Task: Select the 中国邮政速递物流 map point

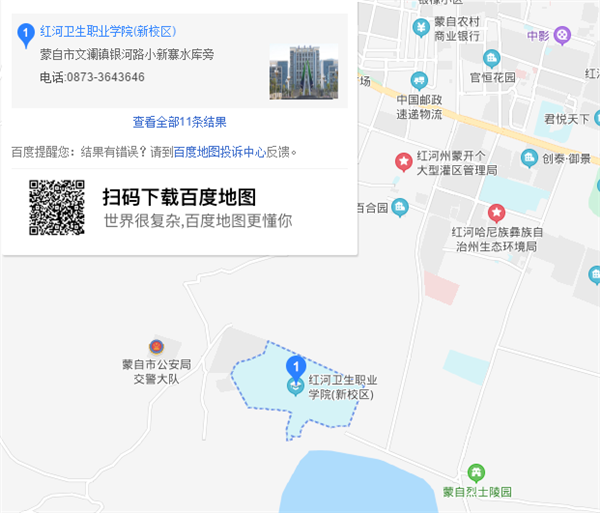Action: pos(418,79)
